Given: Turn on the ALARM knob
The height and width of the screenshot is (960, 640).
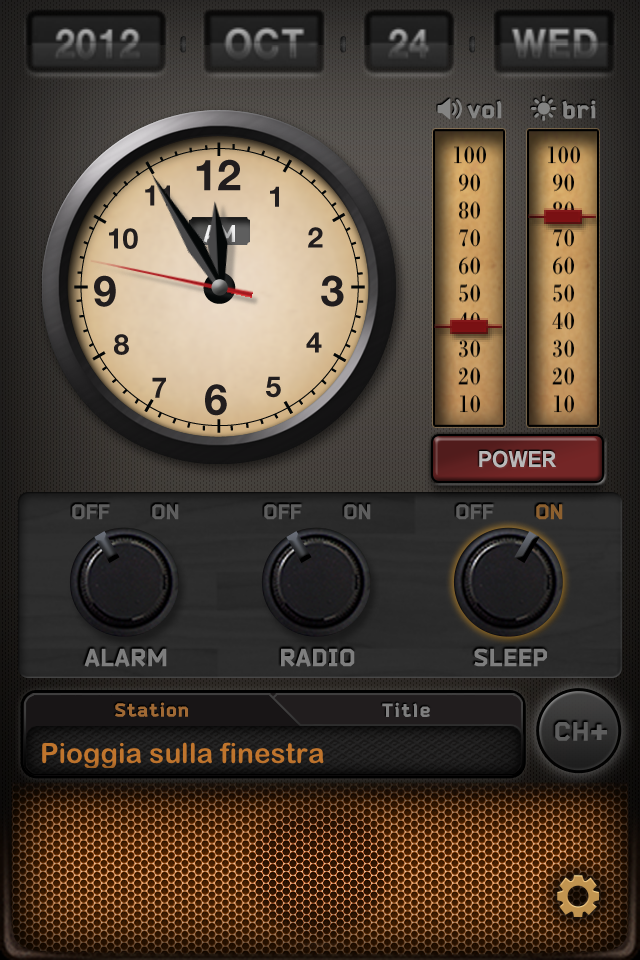Looking at the screenshot, I should coord(125,582).
